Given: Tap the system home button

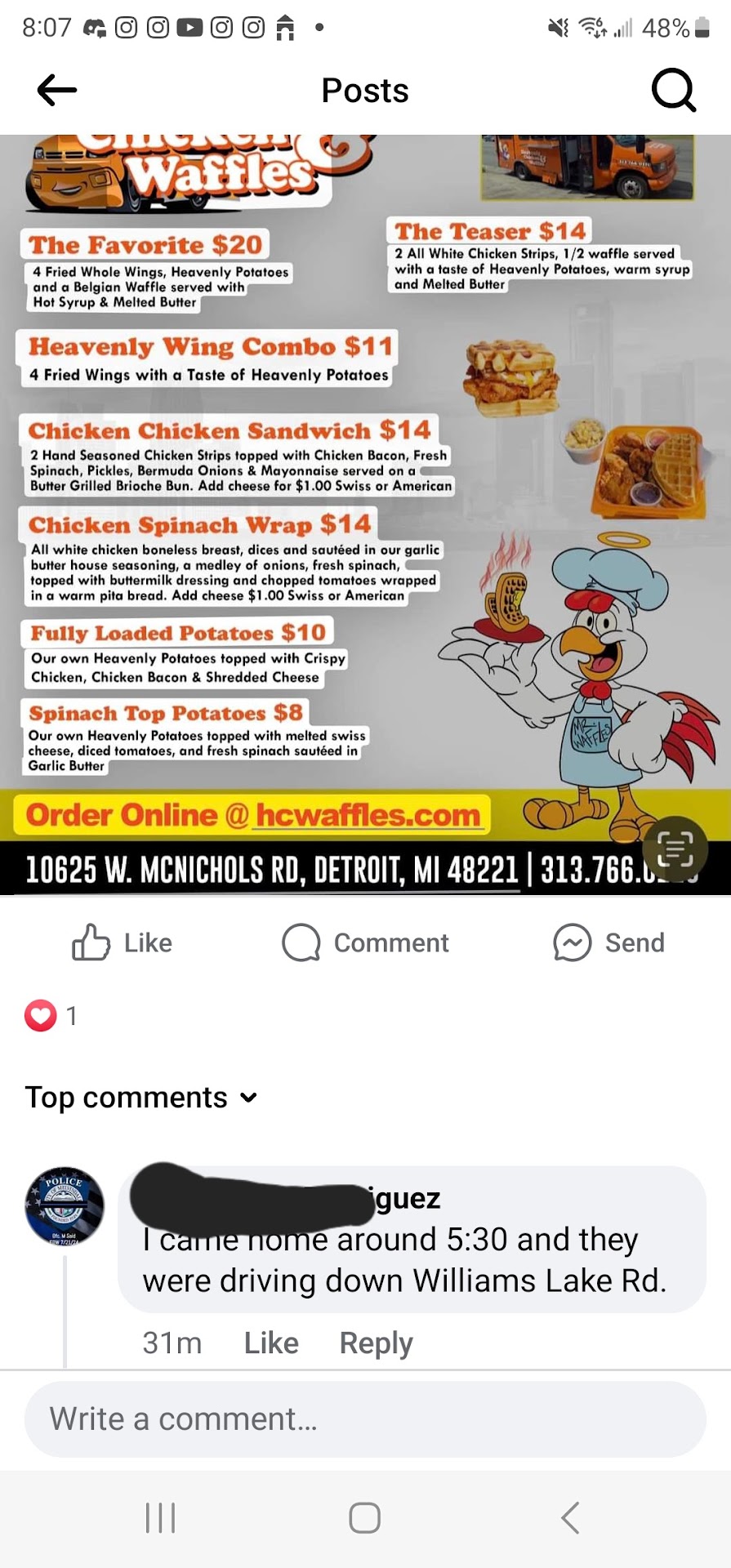Looking at the screenshot, I should coord(364,1518).
